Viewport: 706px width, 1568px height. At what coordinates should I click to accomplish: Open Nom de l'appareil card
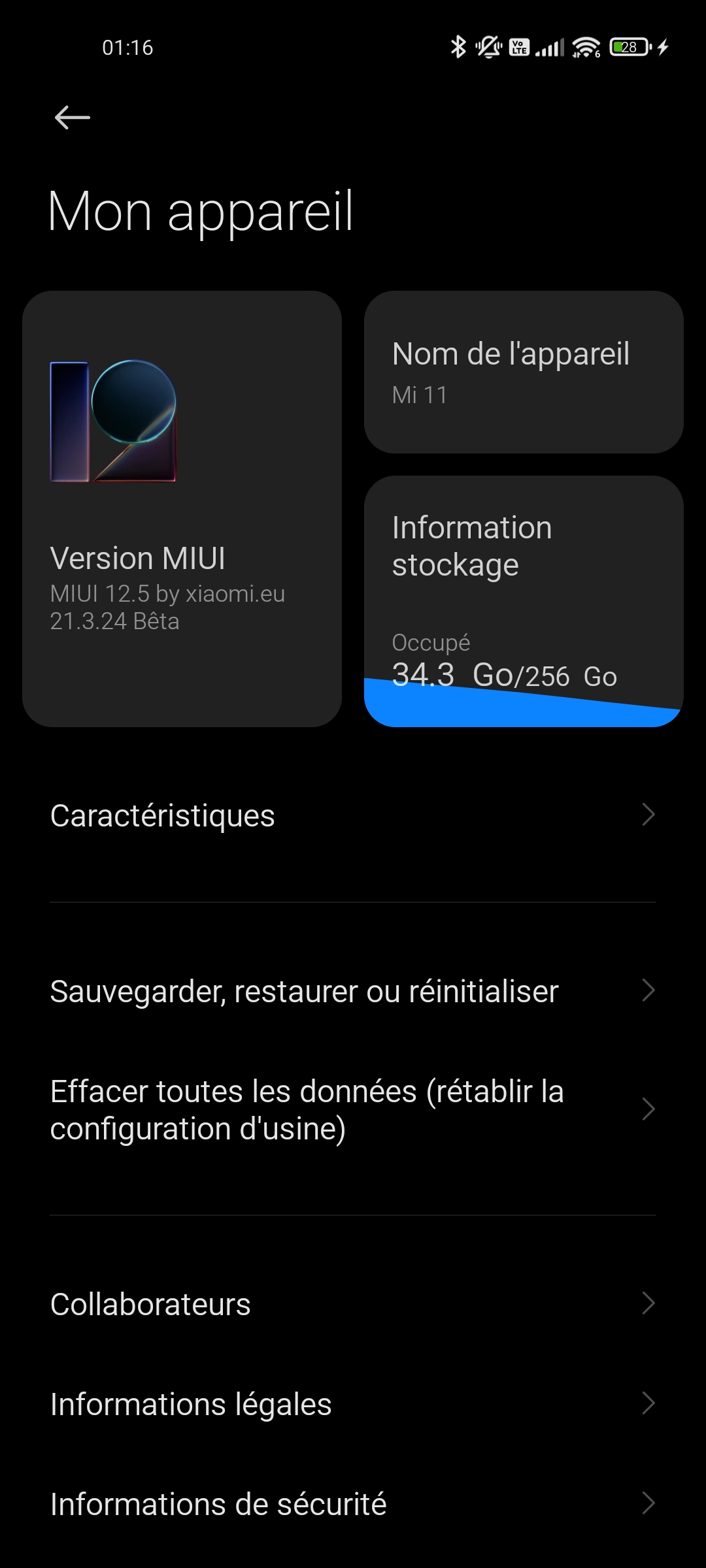(x=524, y=372)
